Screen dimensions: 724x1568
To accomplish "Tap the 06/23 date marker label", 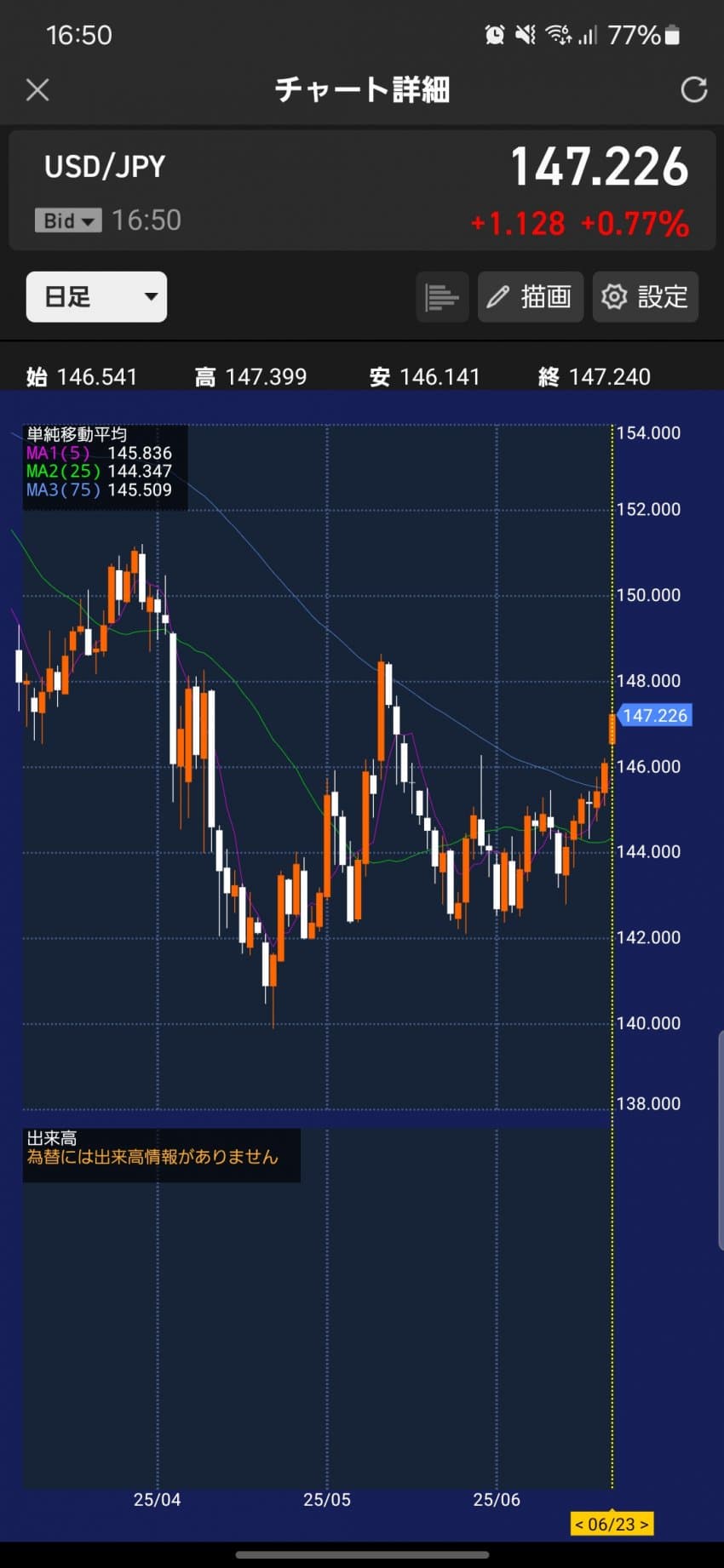I will (612, 1524).
